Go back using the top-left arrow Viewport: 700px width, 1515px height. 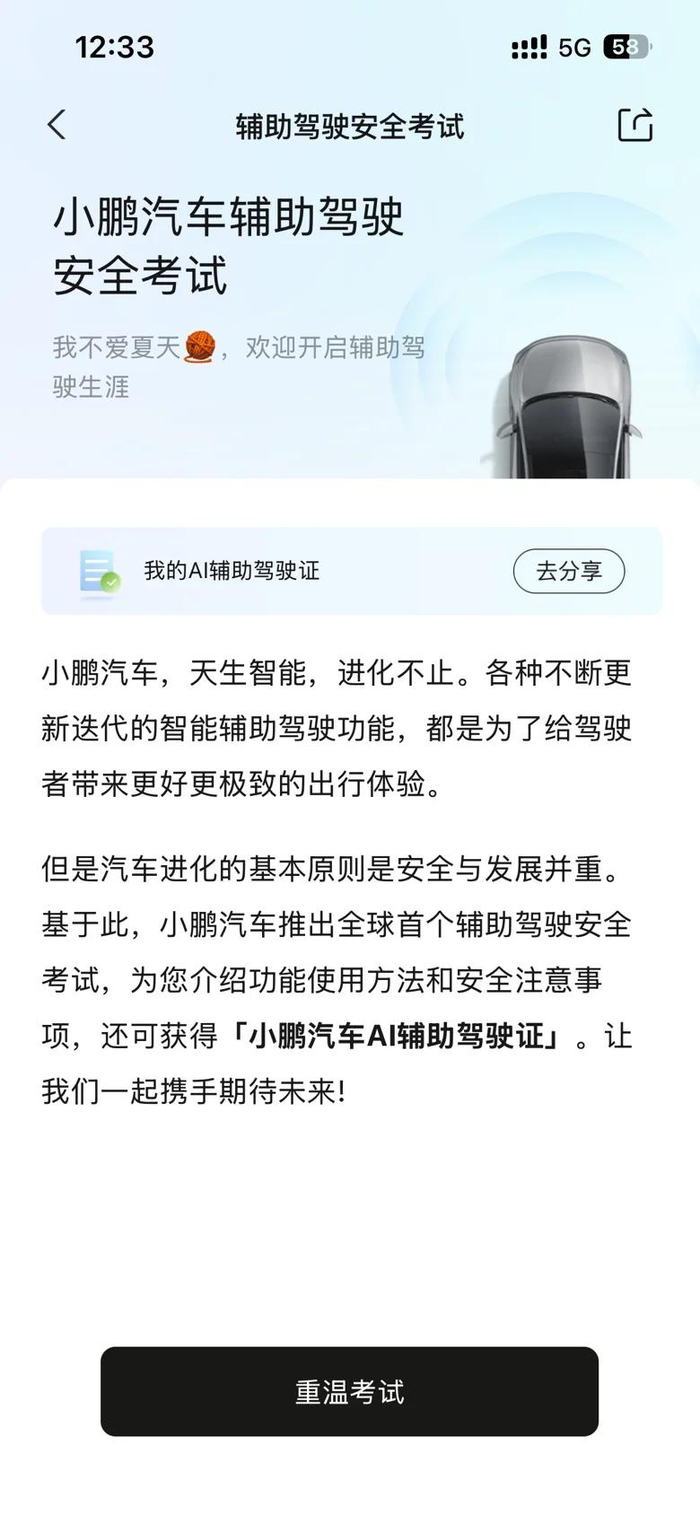point(56,125)
